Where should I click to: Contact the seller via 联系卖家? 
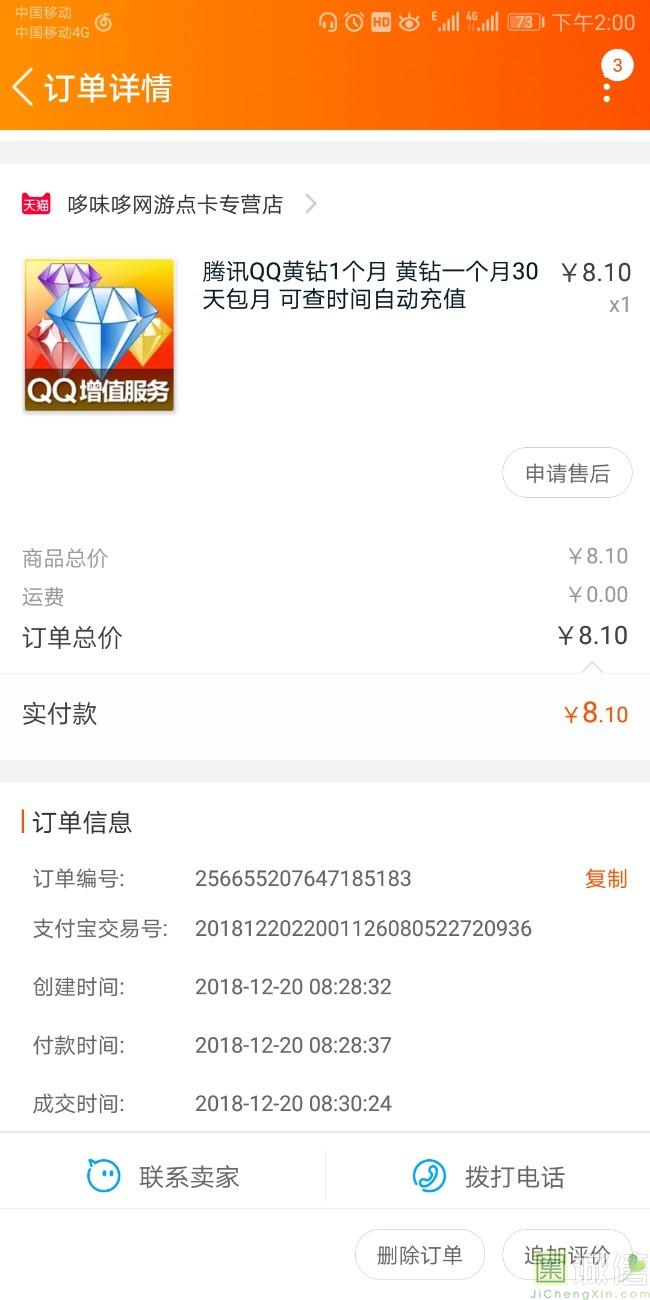[164, 1177]
